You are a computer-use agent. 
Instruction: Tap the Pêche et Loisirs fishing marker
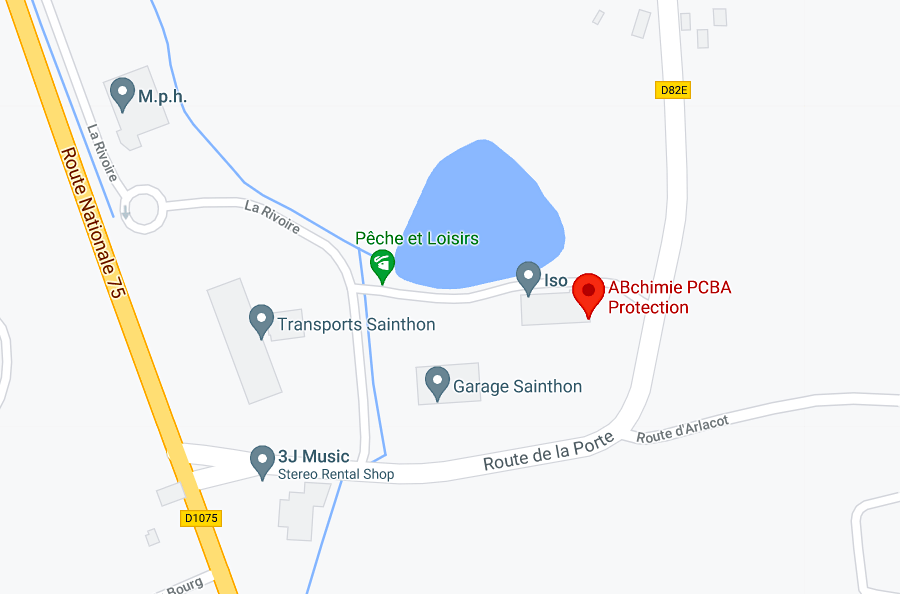(382, 265)
